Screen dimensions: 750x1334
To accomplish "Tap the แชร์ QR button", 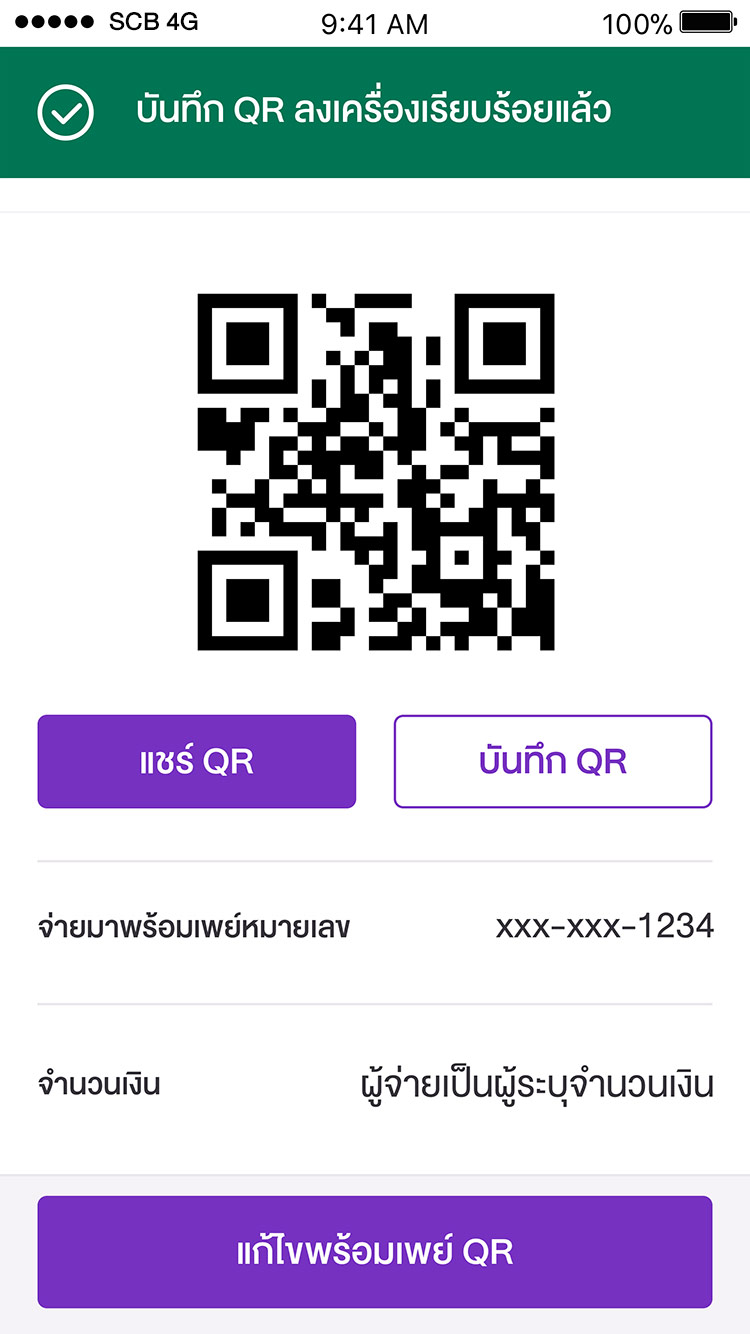I will (x=197, y=761).
